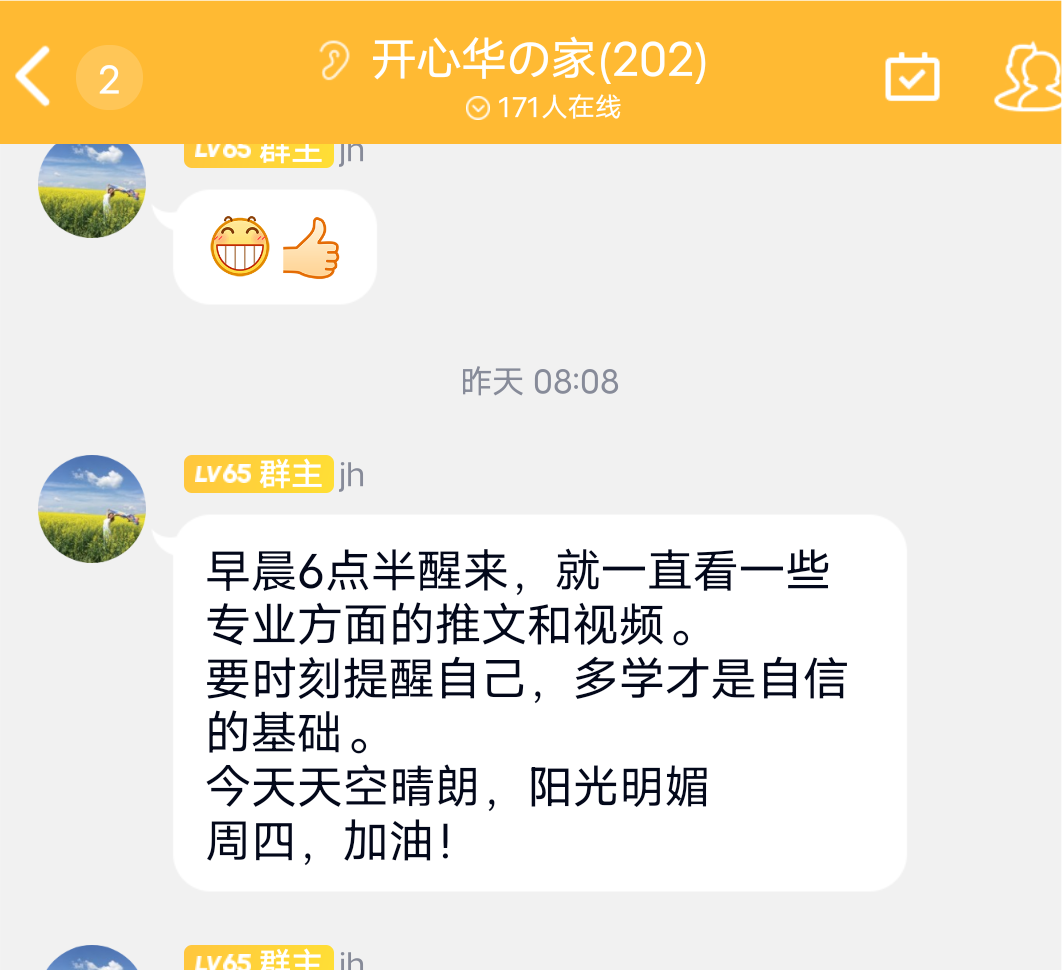Tap jh's avatar beside the emoji message
1062x970 pixels.
click(x=92, y=190)
